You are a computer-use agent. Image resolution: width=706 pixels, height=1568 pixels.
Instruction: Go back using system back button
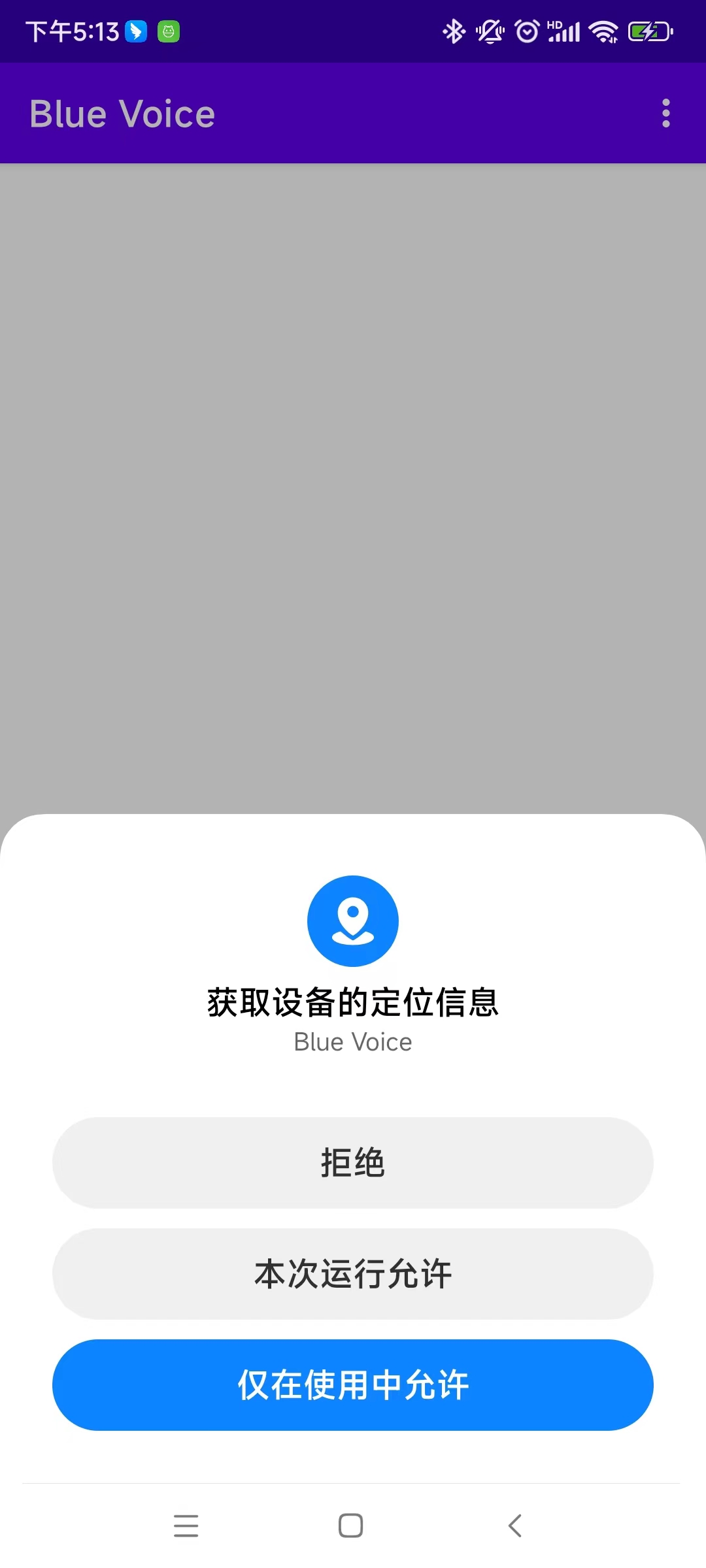(515, 1526)
